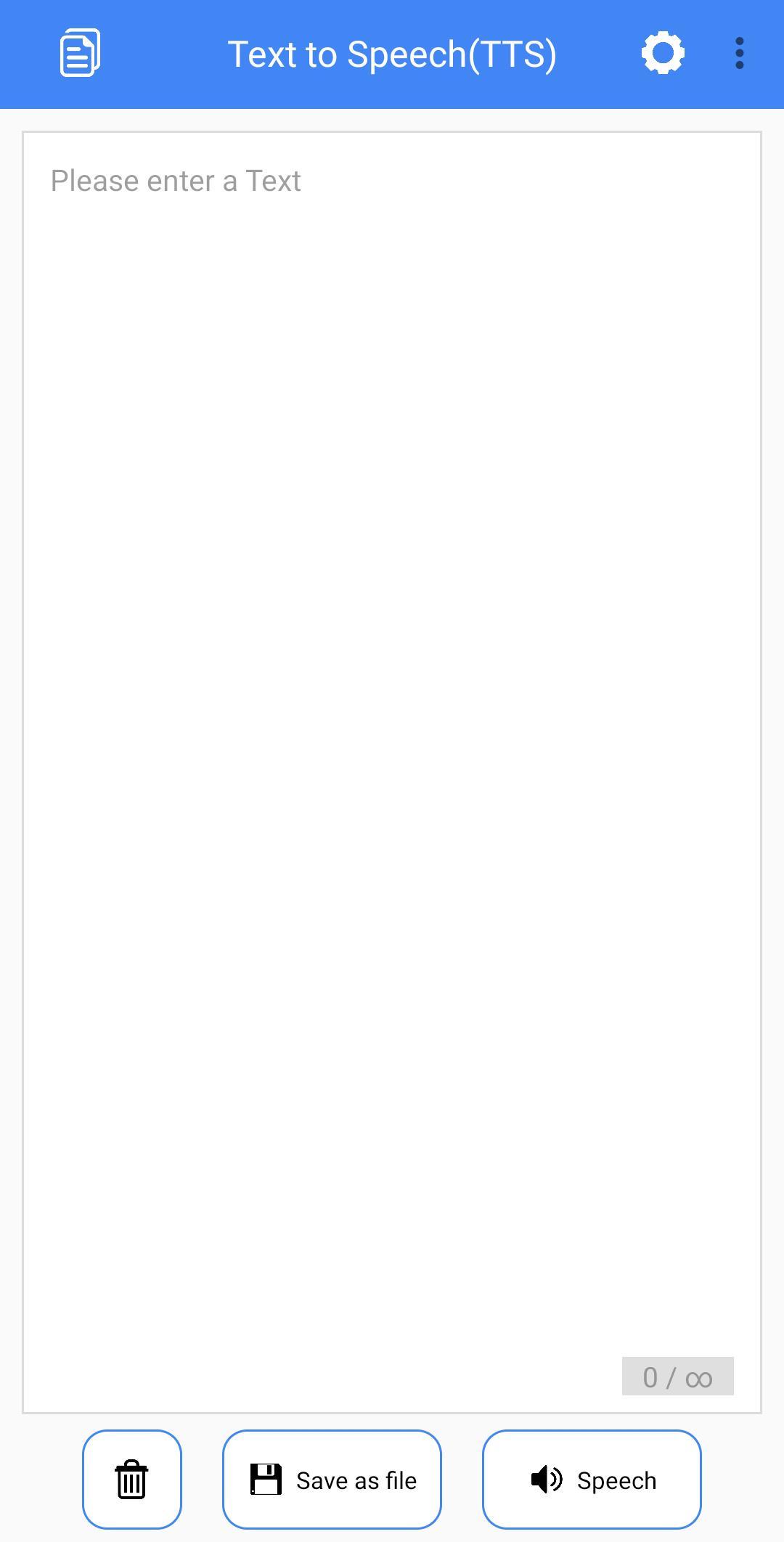Open settings gear
The height and width of the screenshot is (1542, 784).
pyautogui.click(x=663, y=53)
